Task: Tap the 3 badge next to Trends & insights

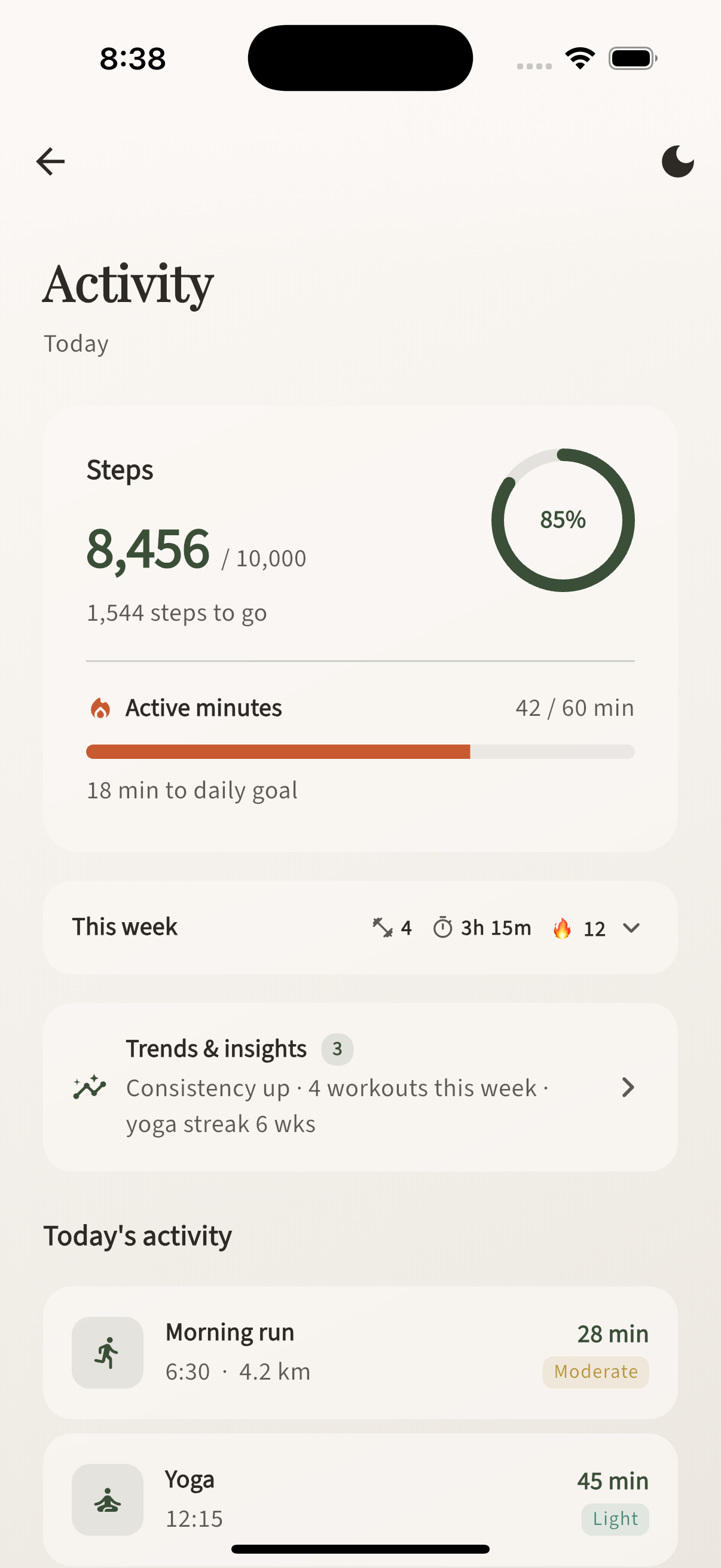Action: pyautogui.click(x=337, y=1048)
